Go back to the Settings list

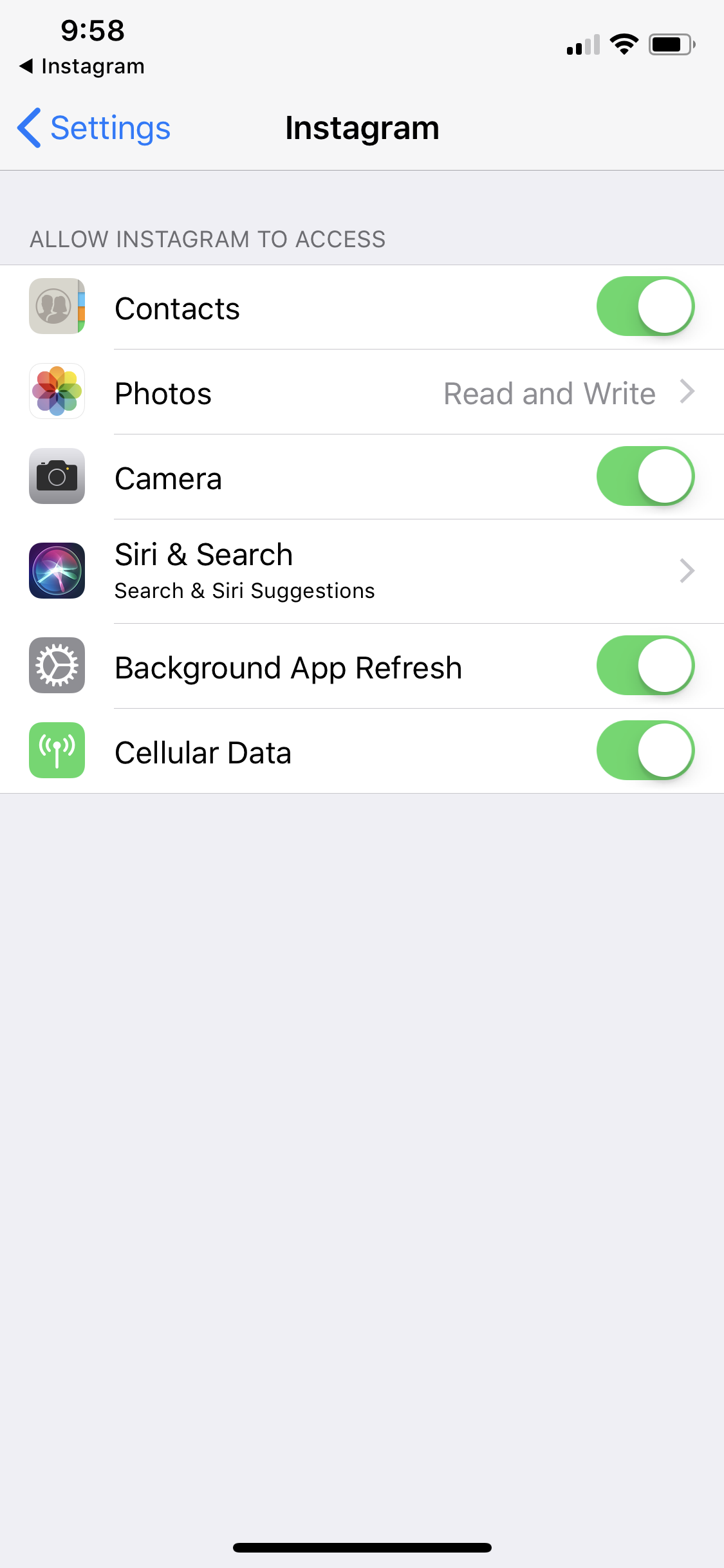(94, 128)
